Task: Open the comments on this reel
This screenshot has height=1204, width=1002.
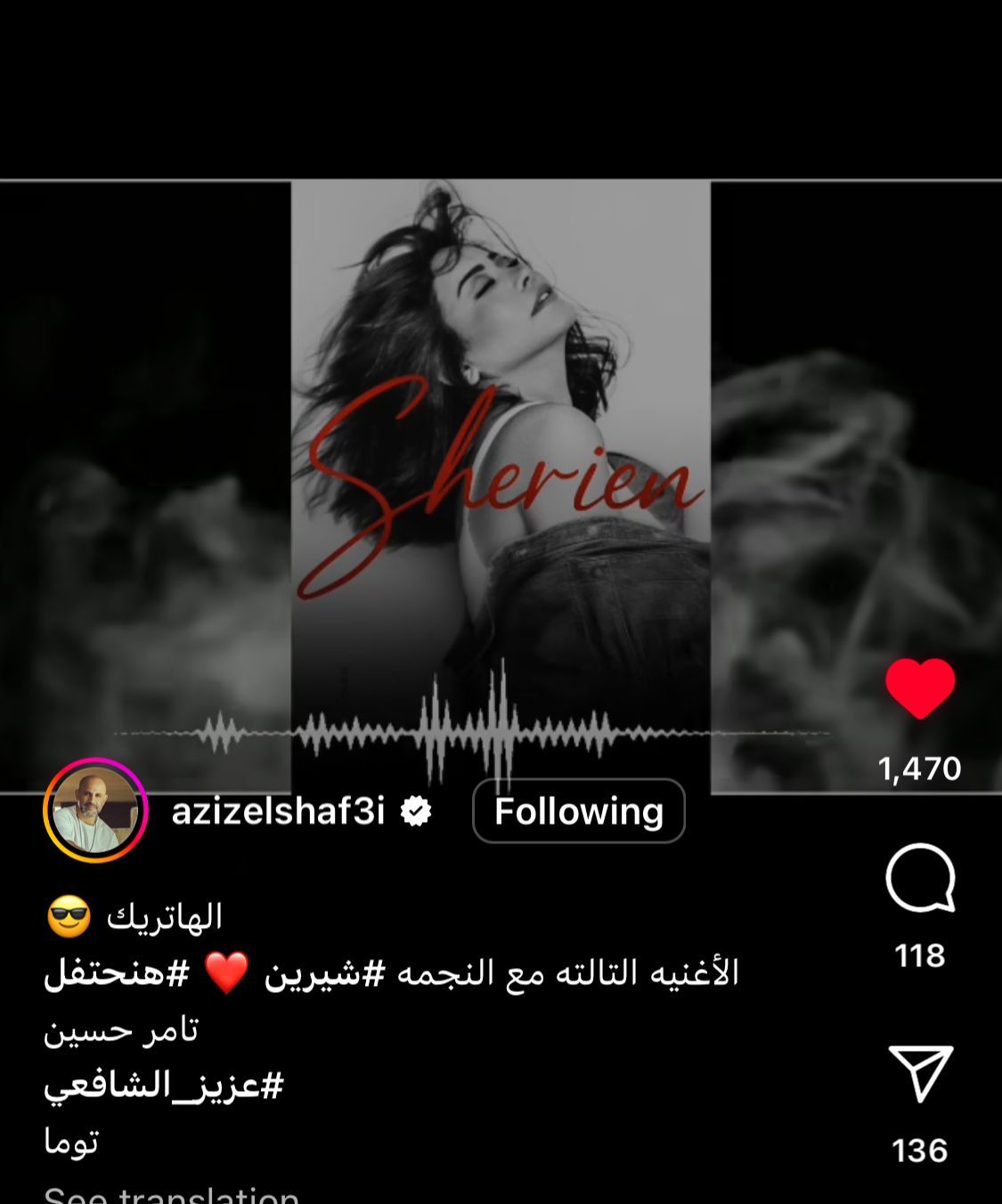Action: (x=920, y=879)
